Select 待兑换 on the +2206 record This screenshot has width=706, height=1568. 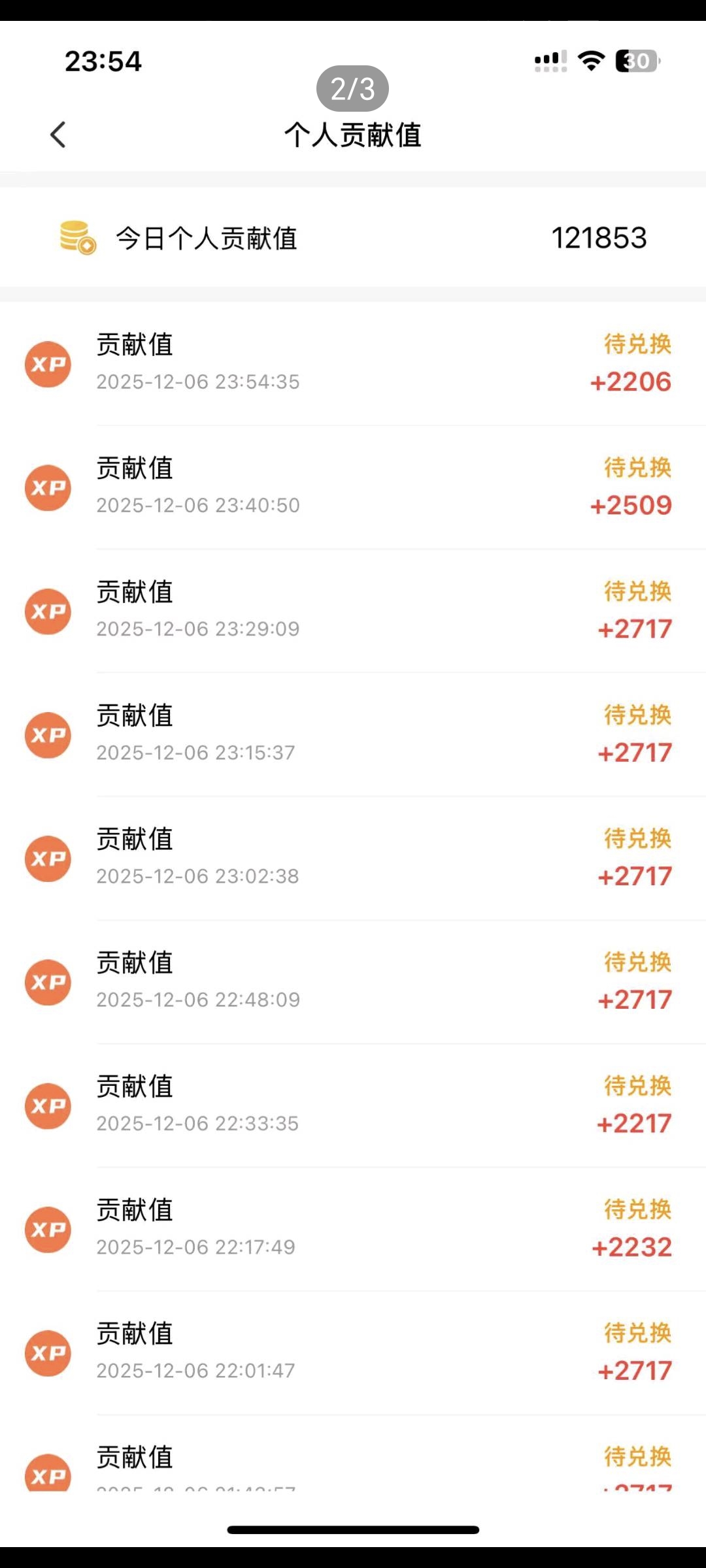(x=637, y=344)
